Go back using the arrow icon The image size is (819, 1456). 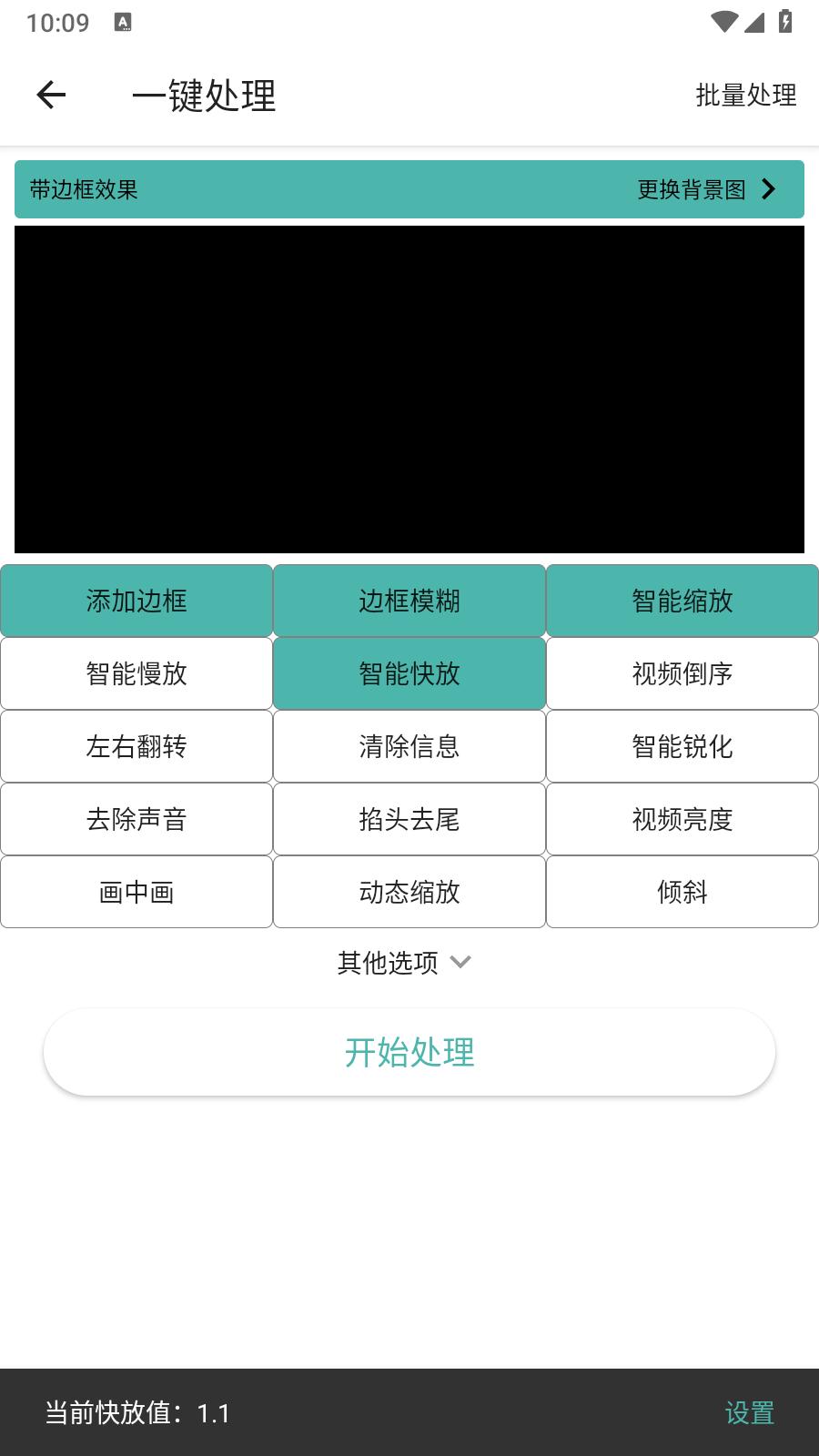[51, 95]
